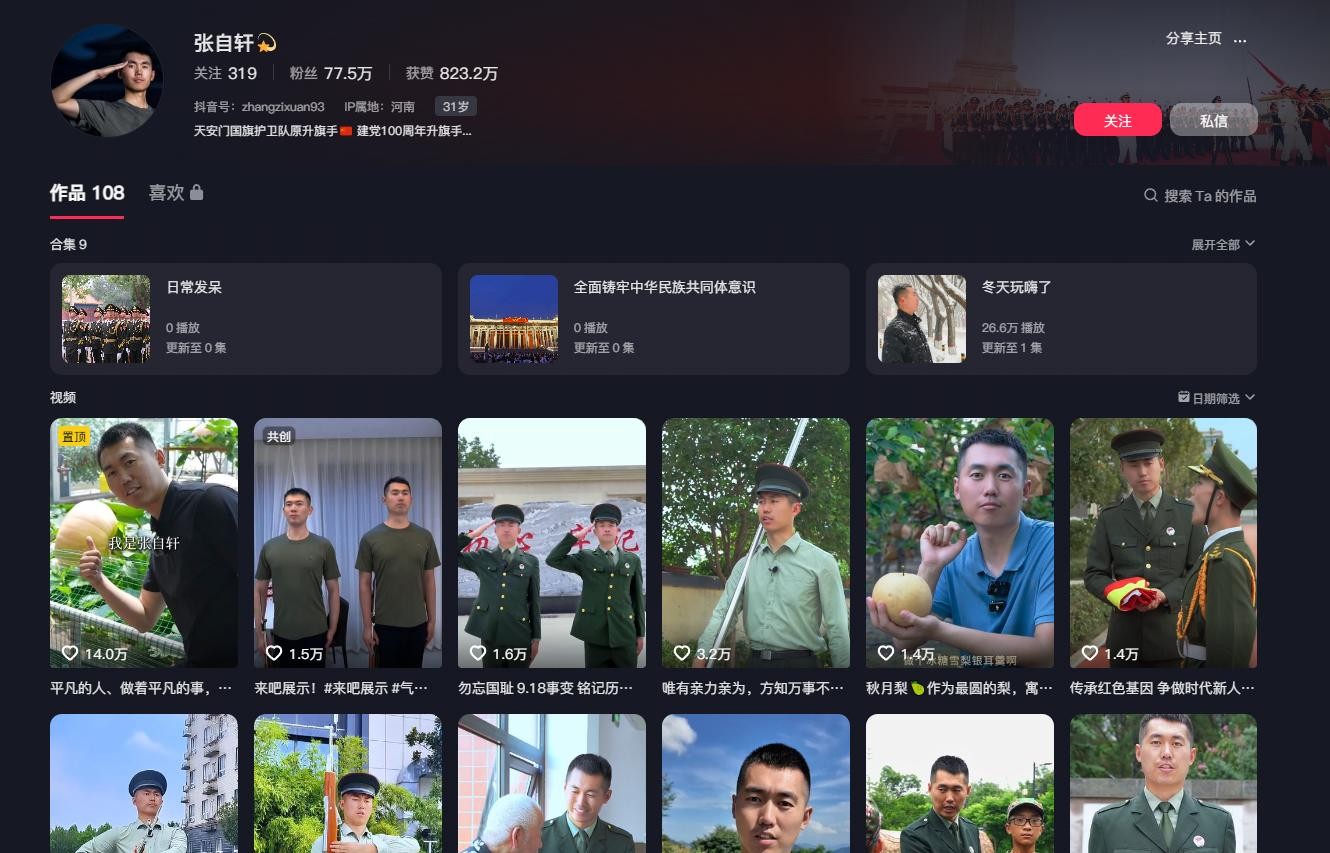Open the 全面铸牢中华民族共同体意识 collection
The width and height of the screenshot is (1330, 853).
[x=653, y=318]
